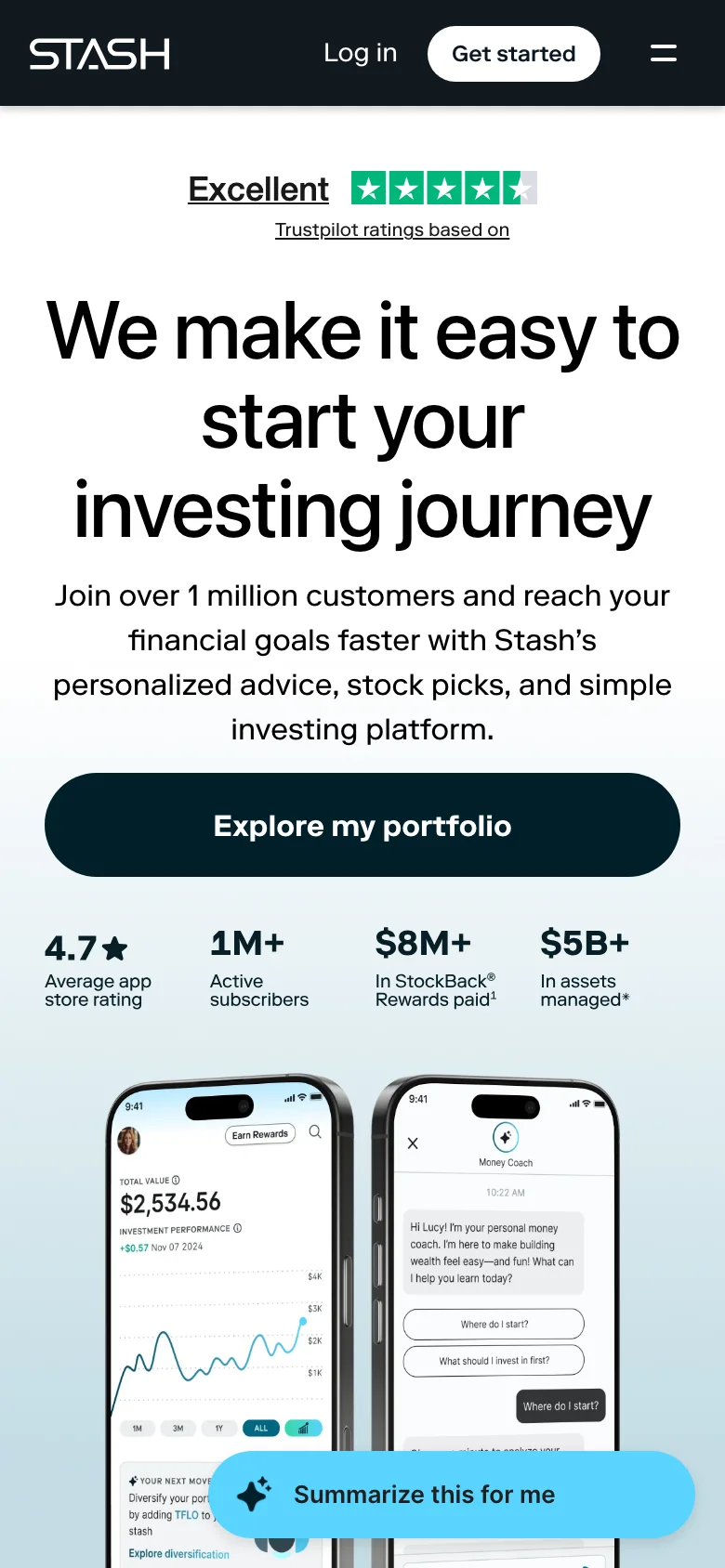725x1568 pixels.
Task: Open the hamburger menu
Action: coord(663,53)
